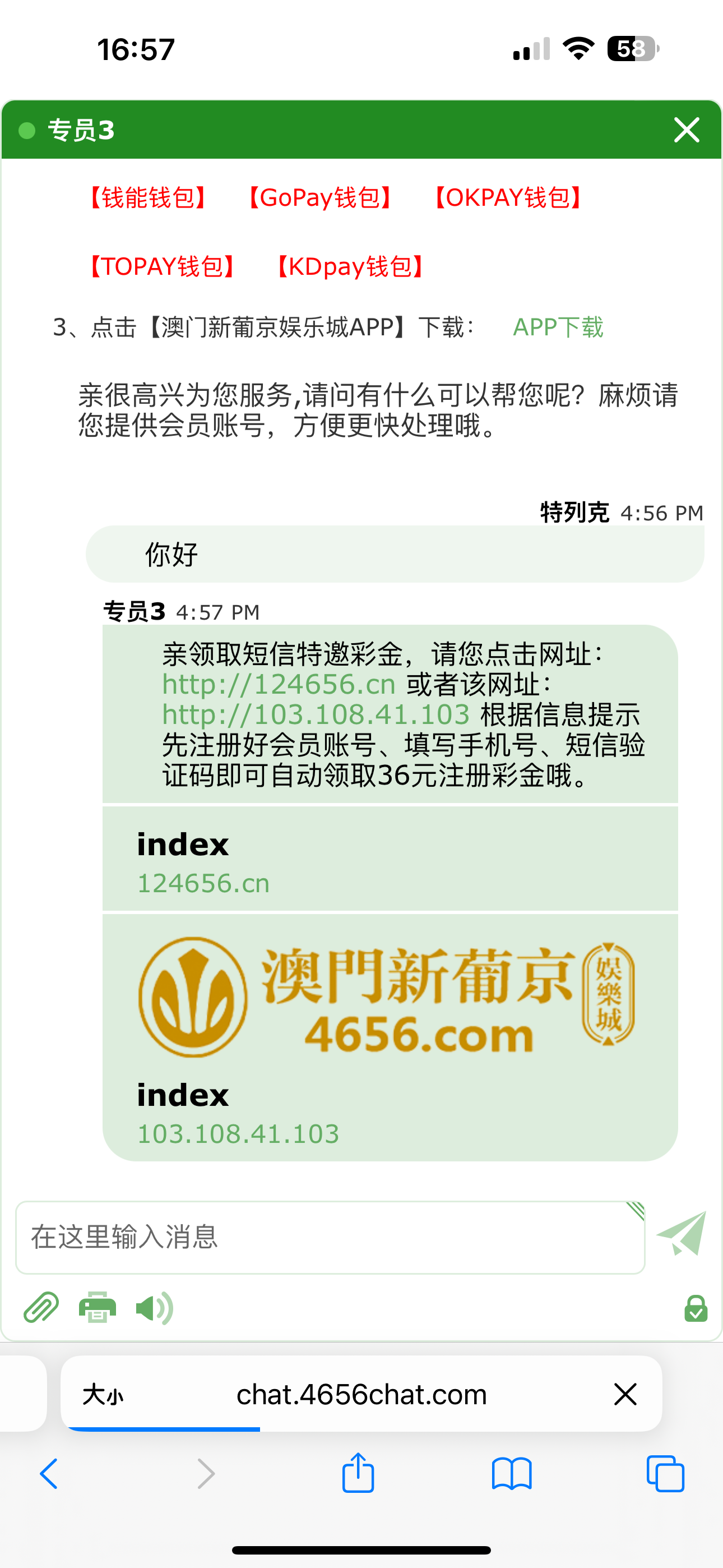Open the 钱能钱包 link
Image resolution: width=723 pixels, height=1568 pixels.
point(149,198)
